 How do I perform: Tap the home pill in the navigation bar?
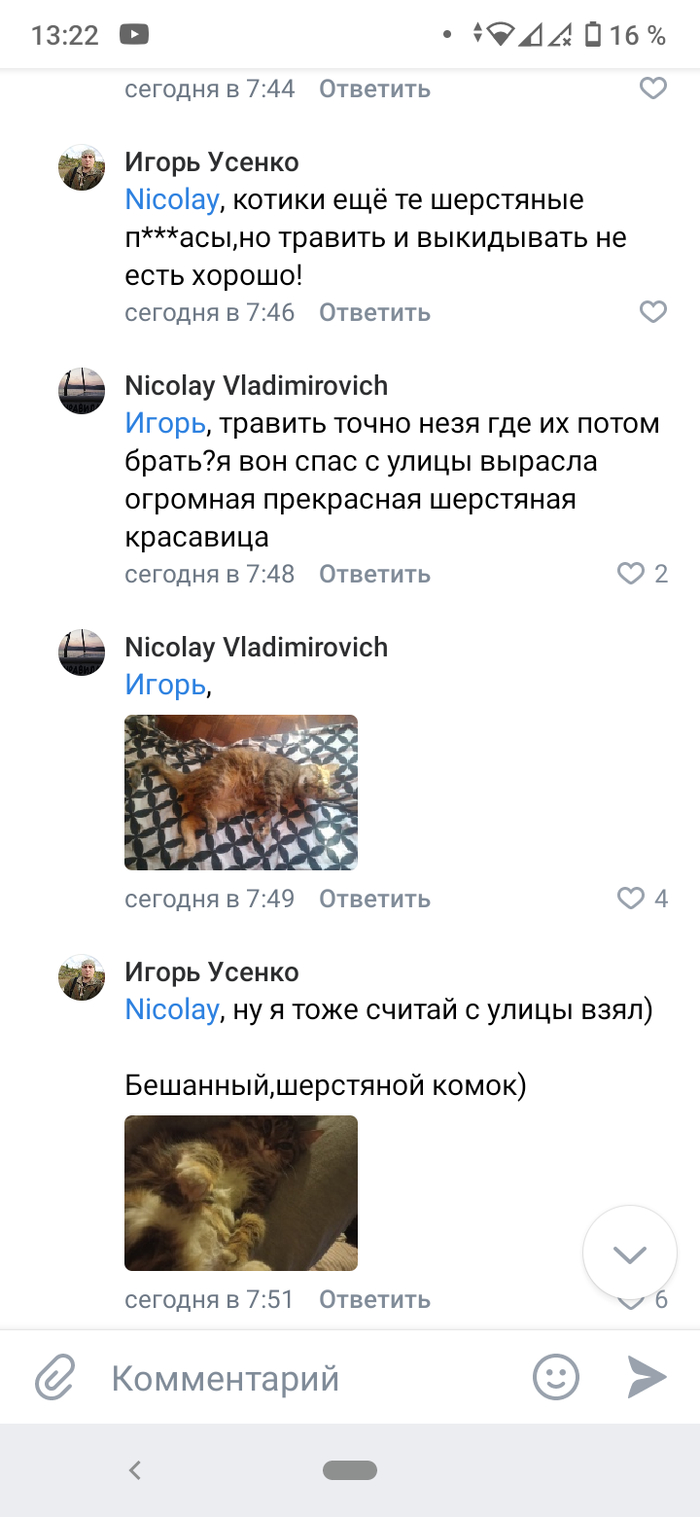tap(350, 1470)
